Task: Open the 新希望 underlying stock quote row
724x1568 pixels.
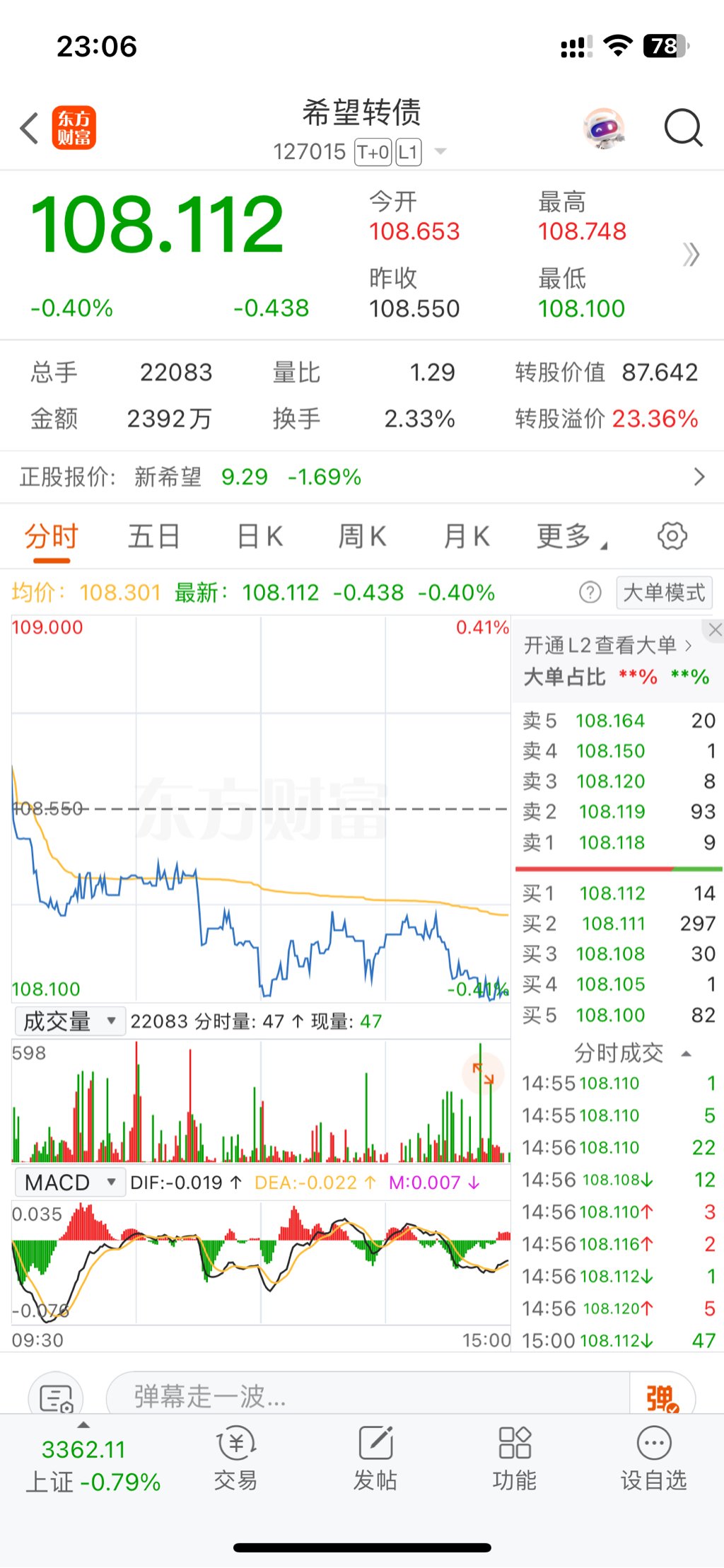Action: point(362,477)
